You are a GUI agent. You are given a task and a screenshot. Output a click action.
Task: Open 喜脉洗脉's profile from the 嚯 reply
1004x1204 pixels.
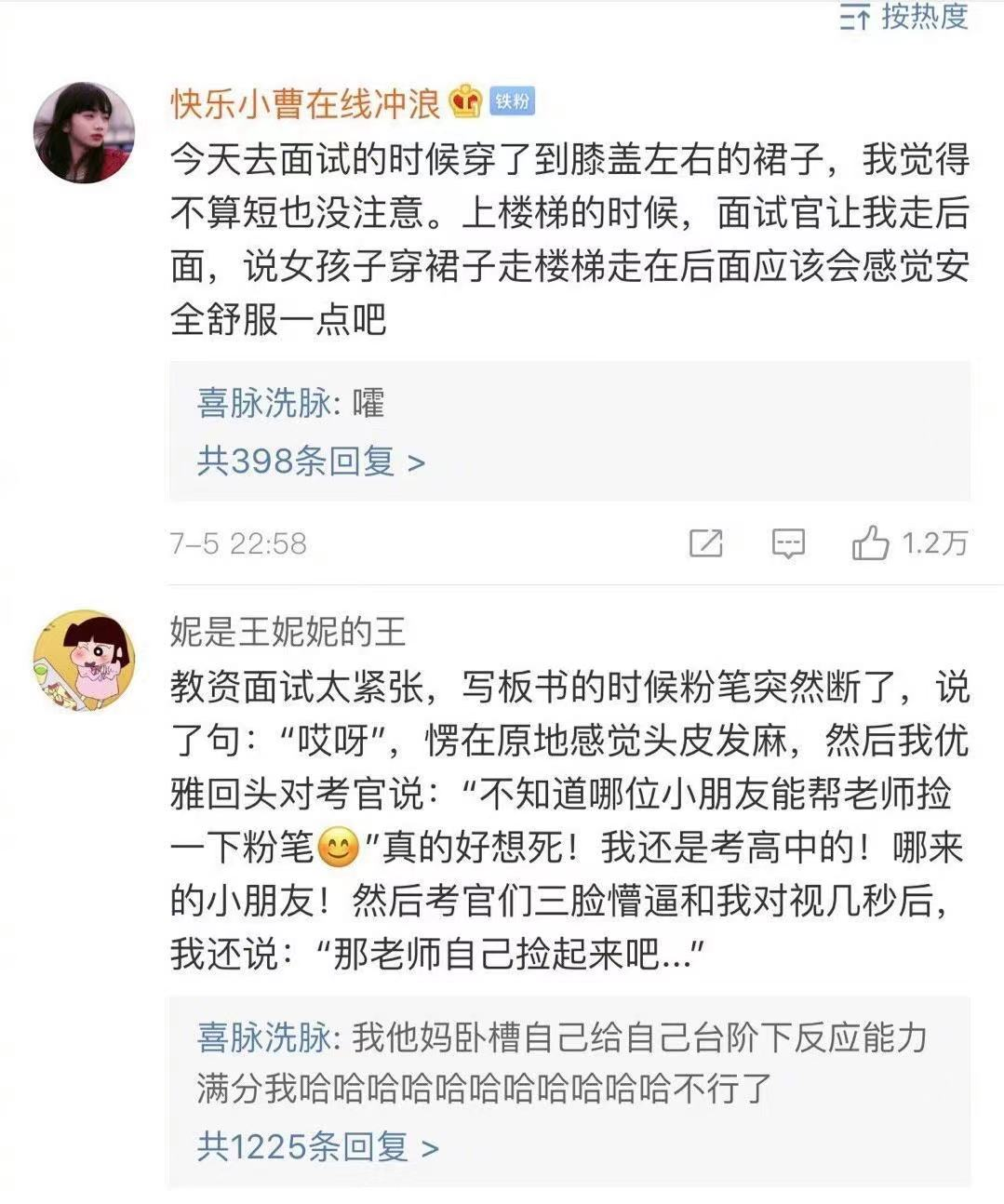click(x=264, y=404)
